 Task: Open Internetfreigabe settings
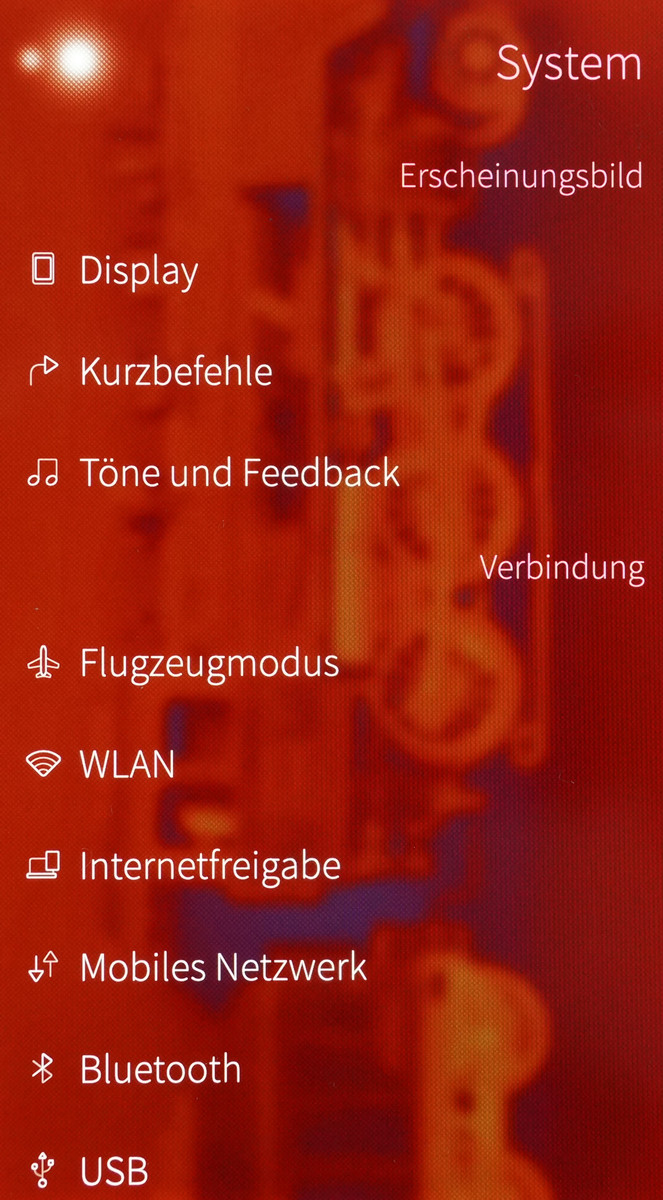209,866
